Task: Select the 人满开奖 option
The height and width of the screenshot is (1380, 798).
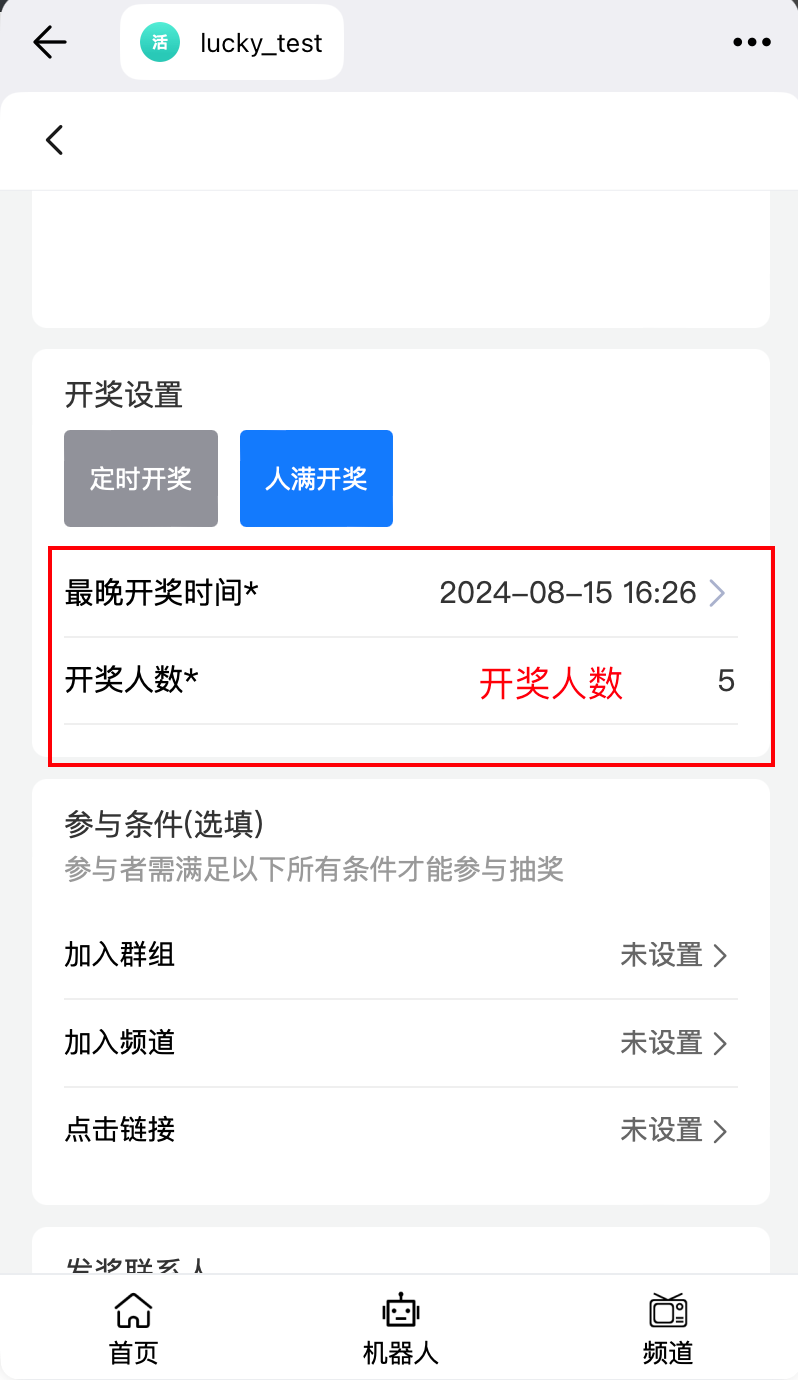Action: click(x=316, y=478)
